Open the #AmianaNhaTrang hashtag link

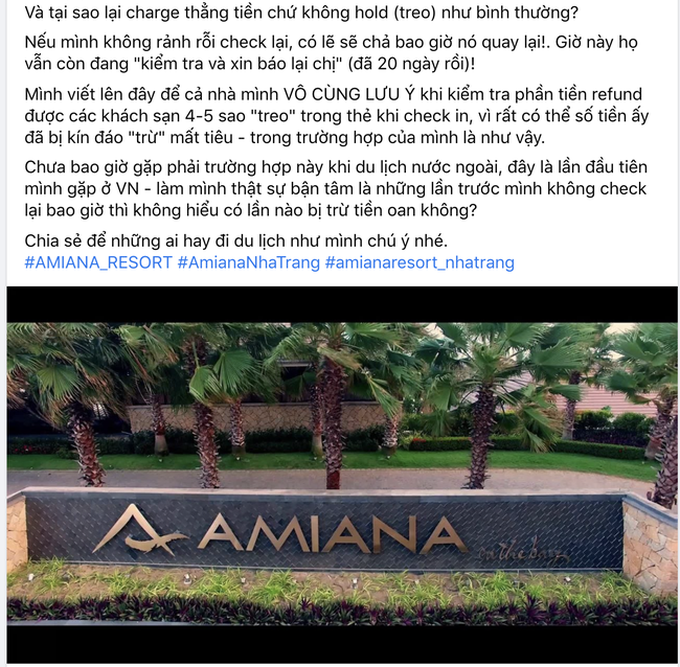248,263
